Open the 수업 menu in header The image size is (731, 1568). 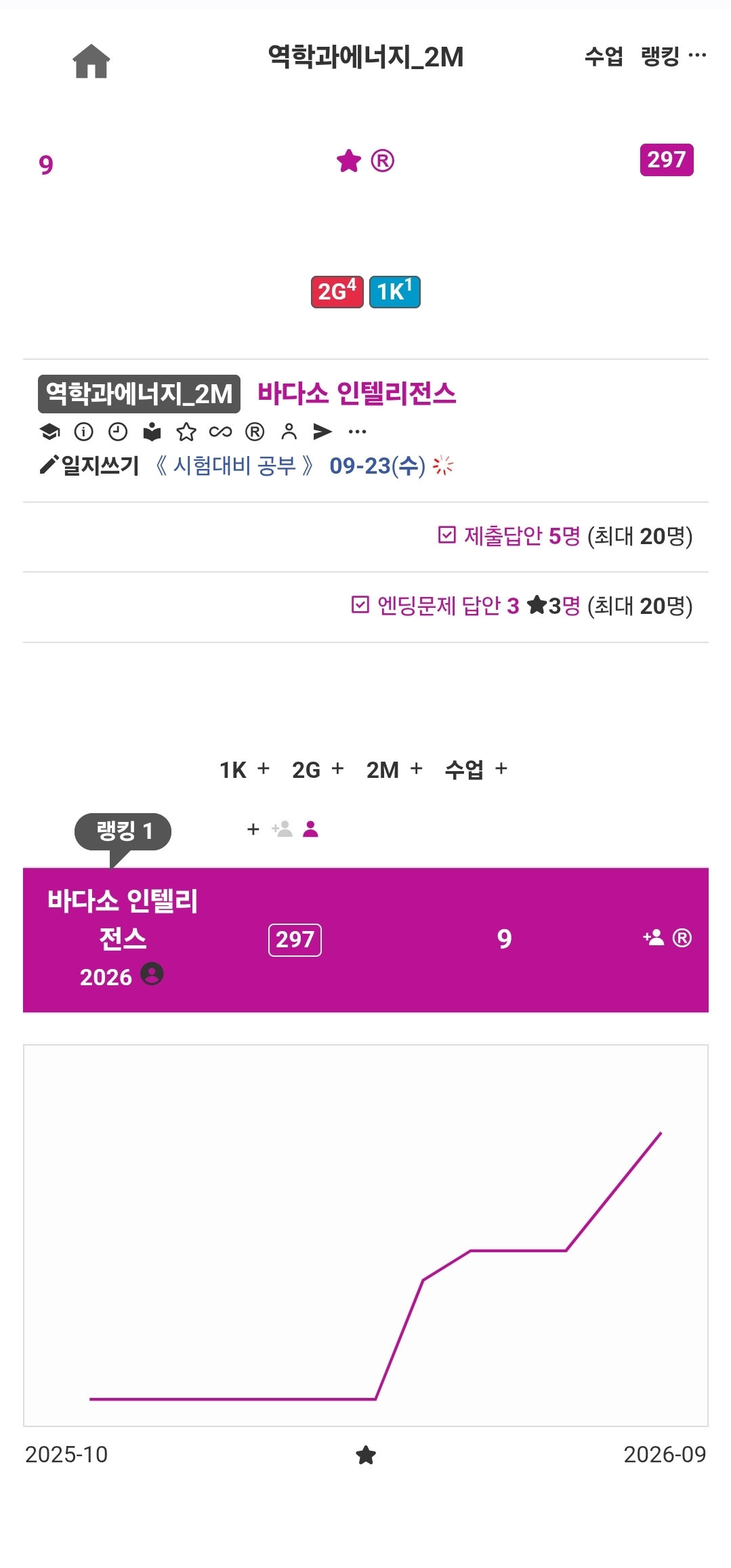click(604, 56)
